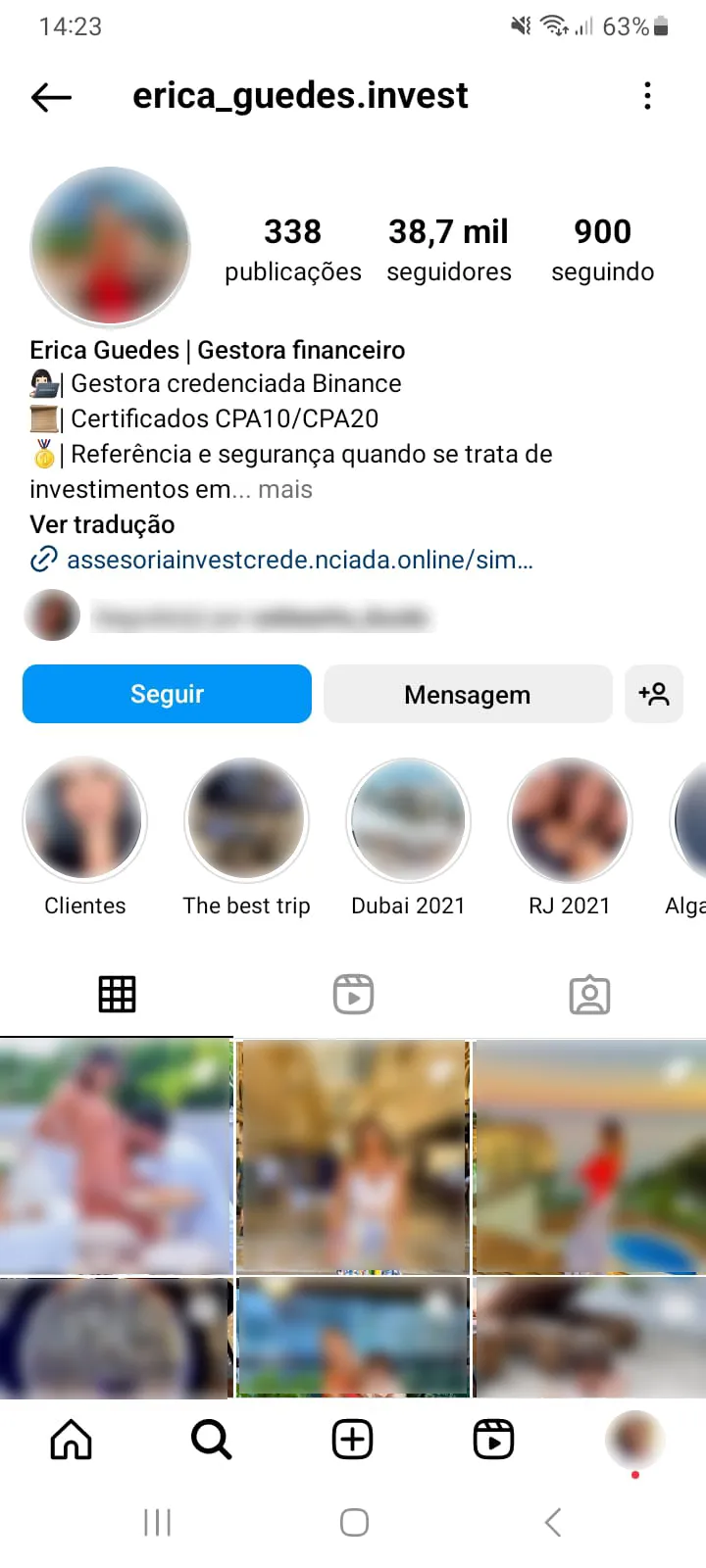Open Mensagem to message the account
This screenshot has width=706, height=1568.
click(x=467, y=693)
